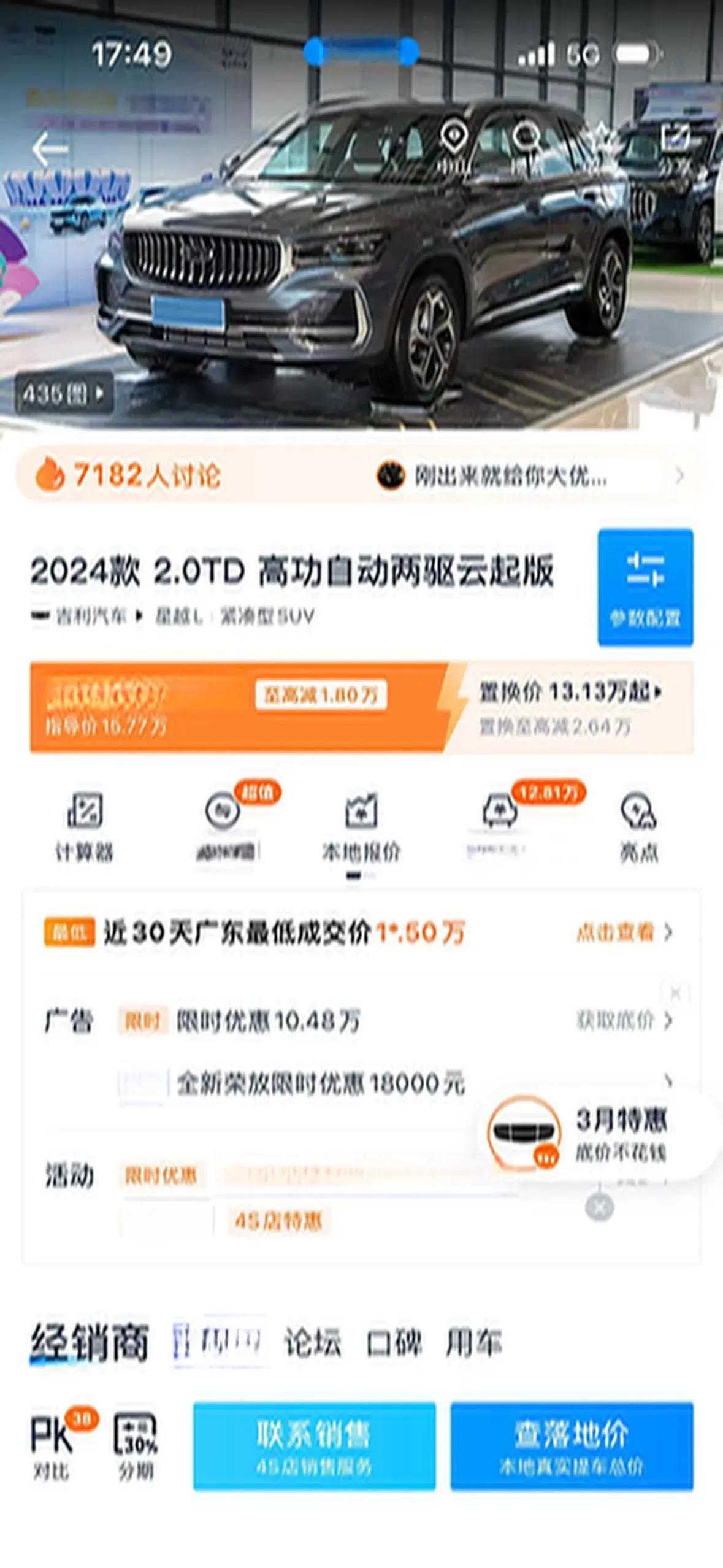This screenshot has height=1568, width=723.
Task: Tap 查落地价 for the on-road price
Action: 572,1446
